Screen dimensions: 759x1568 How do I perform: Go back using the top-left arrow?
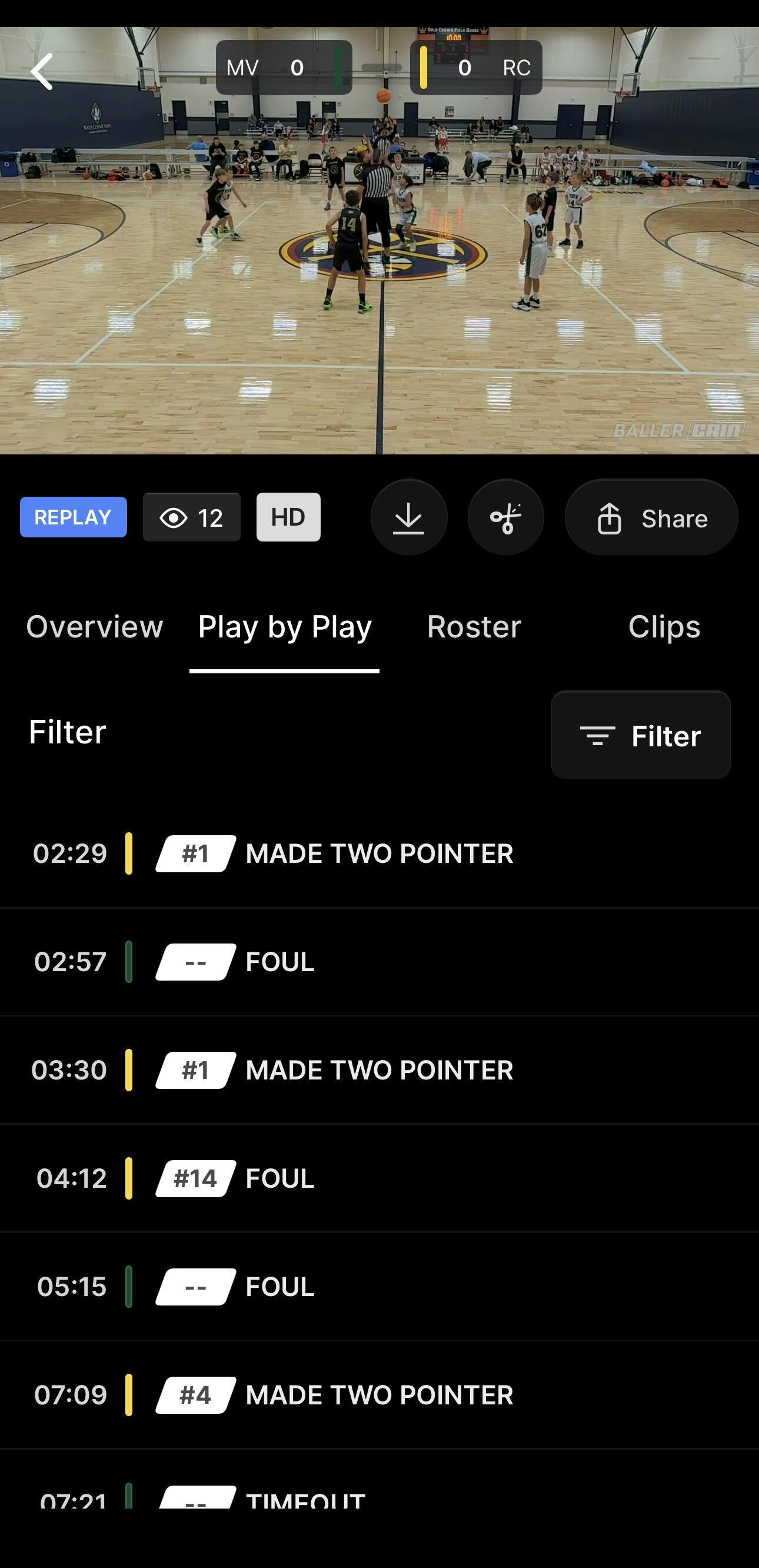[x=41, y=71]
